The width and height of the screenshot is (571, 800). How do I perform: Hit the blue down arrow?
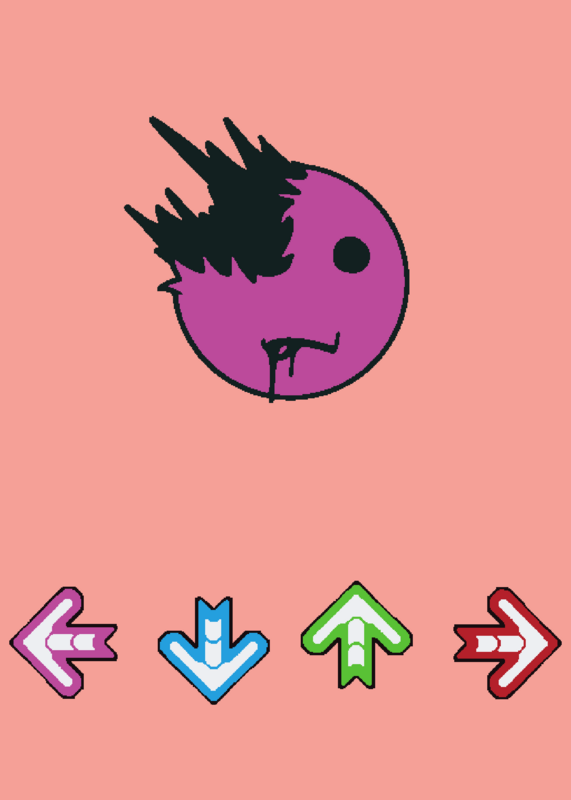pyautogui.click(x=214, y=650)
